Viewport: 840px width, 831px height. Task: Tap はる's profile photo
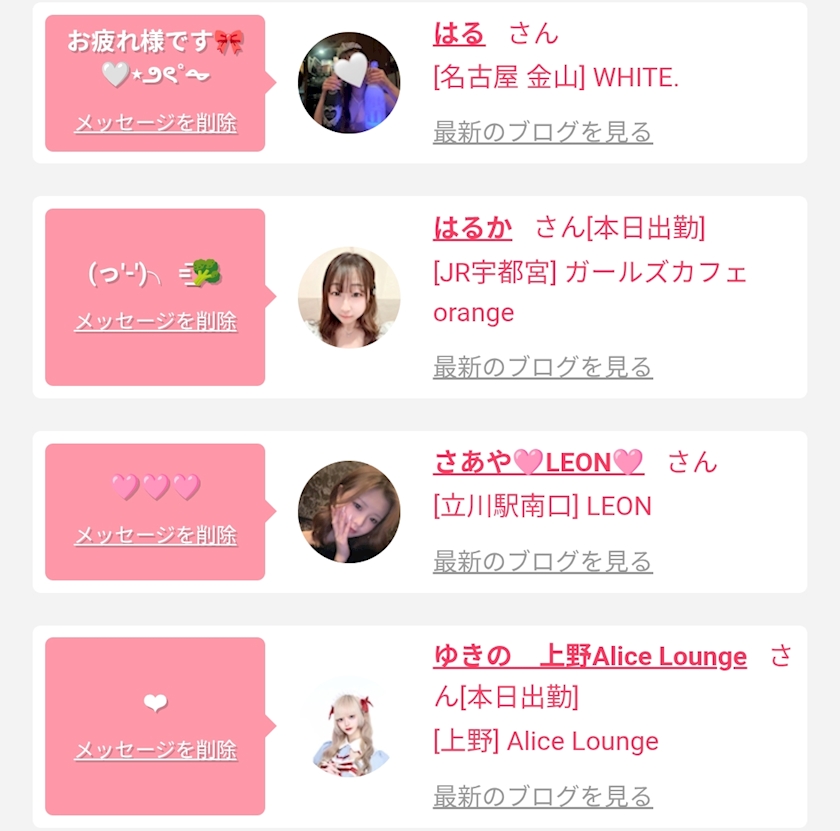click(349, 83)
